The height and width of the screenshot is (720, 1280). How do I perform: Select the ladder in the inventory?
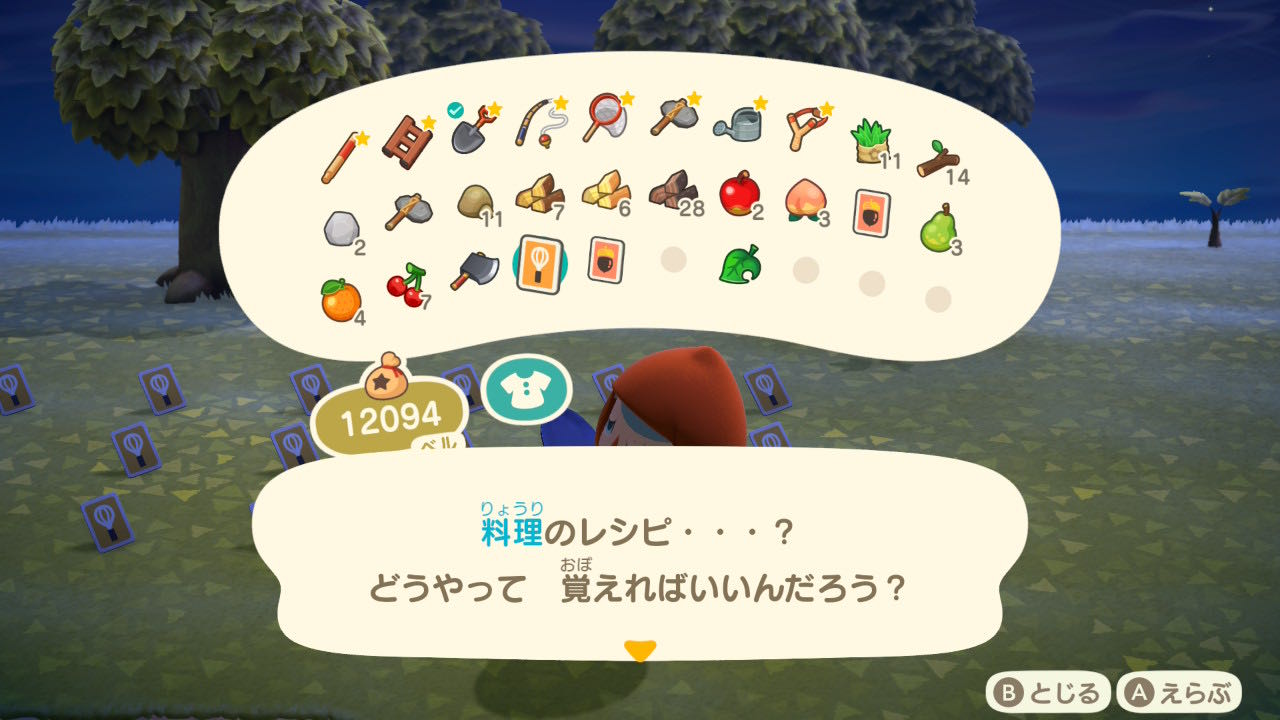(407, 143)
